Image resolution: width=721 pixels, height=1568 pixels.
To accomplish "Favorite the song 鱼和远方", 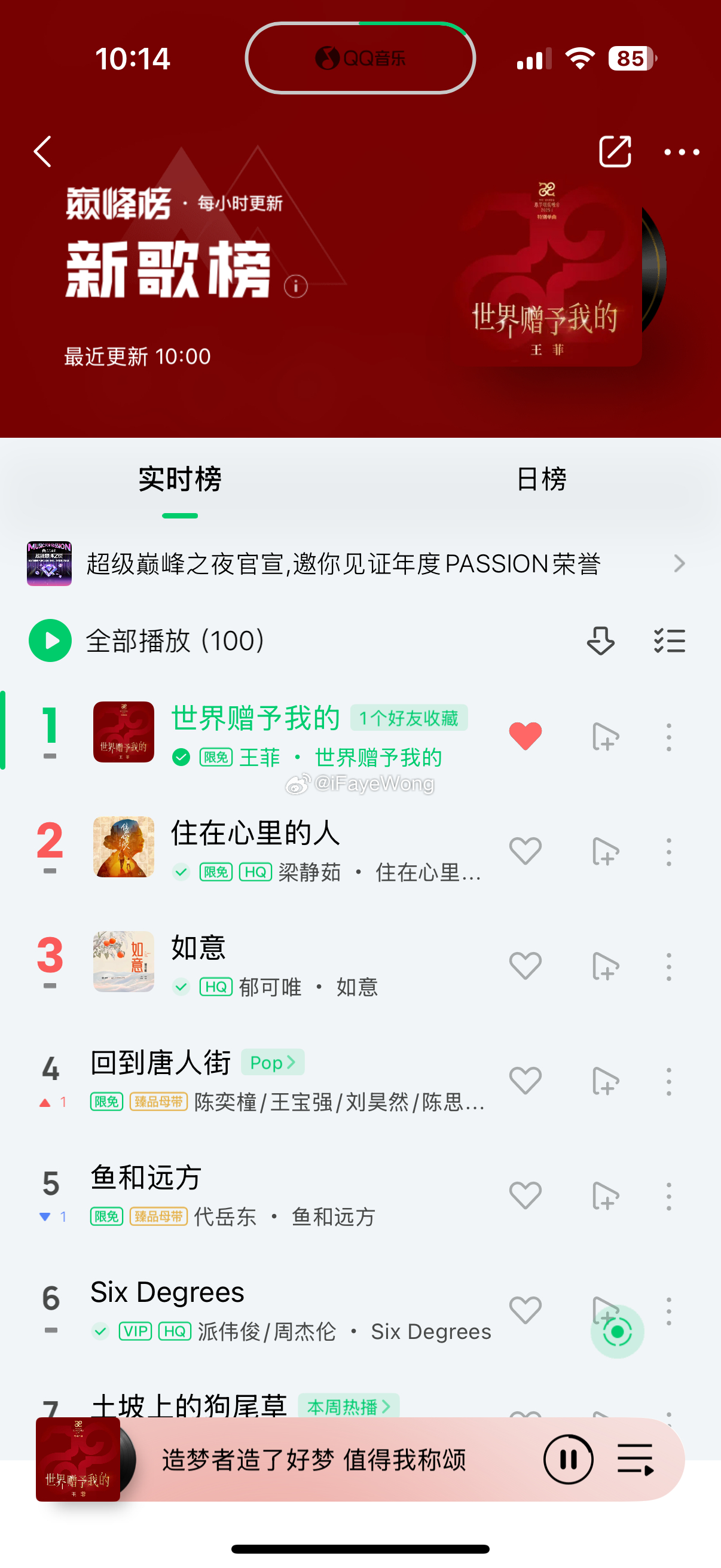I will coord(525,1195).
